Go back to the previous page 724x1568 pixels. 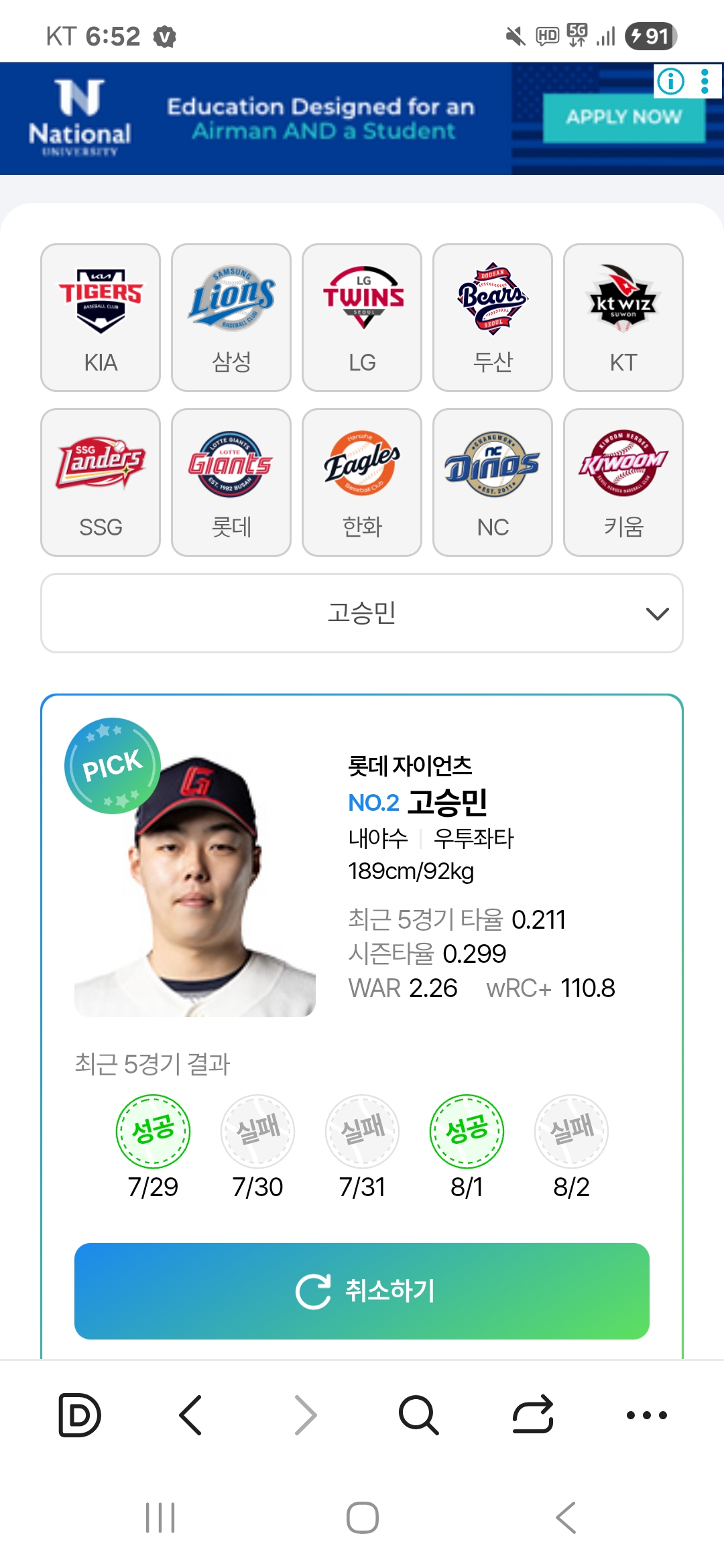pyautogui.click(x=191, y=1415)
